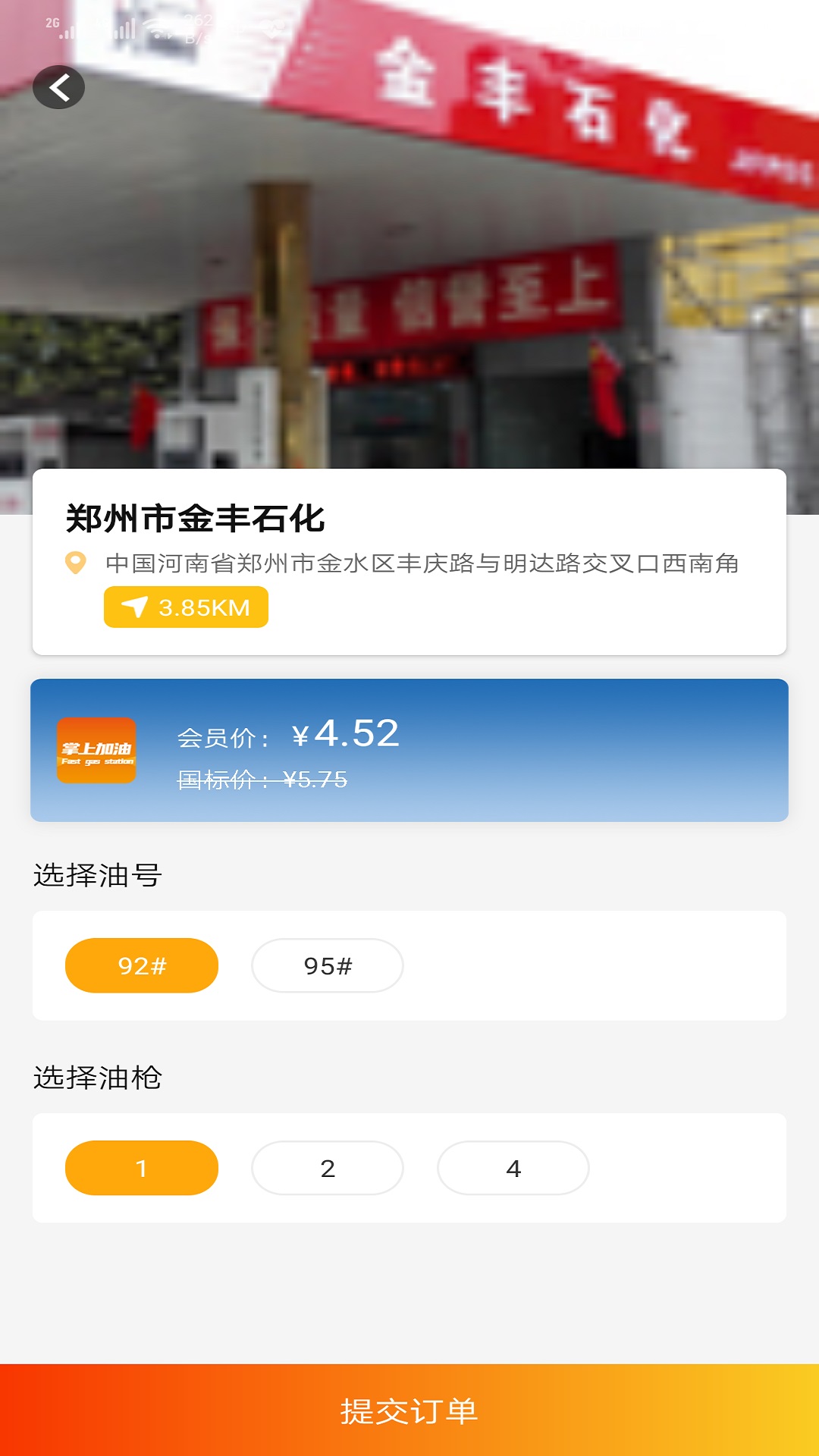
Task: Select the 95# fuel option
Action: (x=327, y=965)
